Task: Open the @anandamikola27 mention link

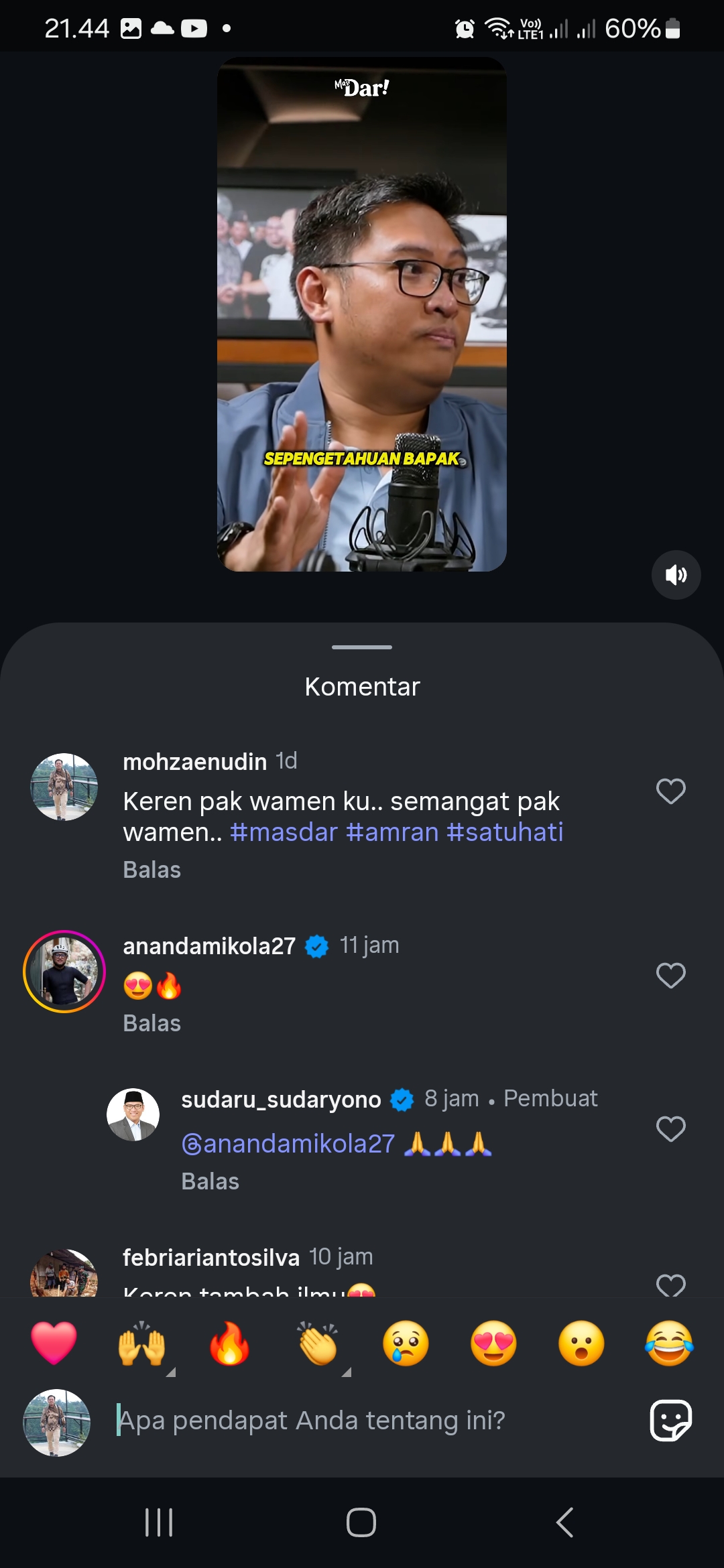Action: pos(288,1144)
